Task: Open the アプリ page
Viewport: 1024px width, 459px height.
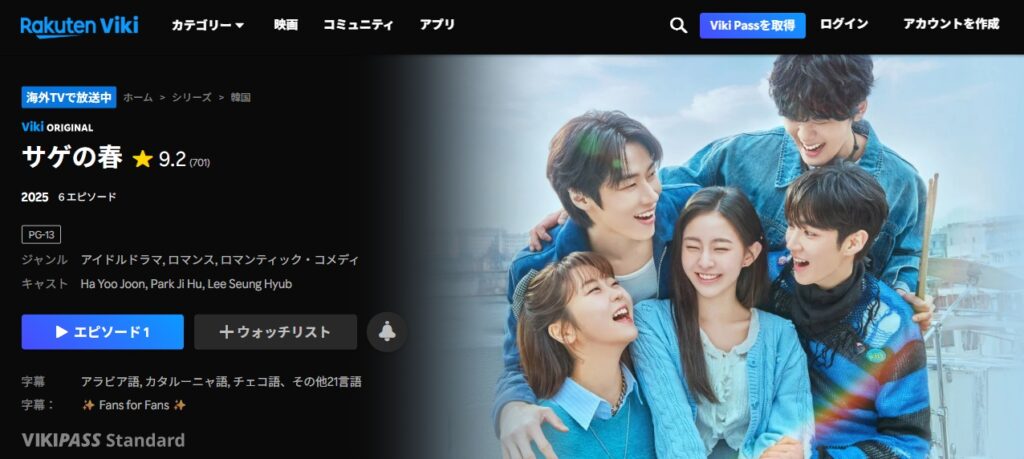Action: coord(437,25)
